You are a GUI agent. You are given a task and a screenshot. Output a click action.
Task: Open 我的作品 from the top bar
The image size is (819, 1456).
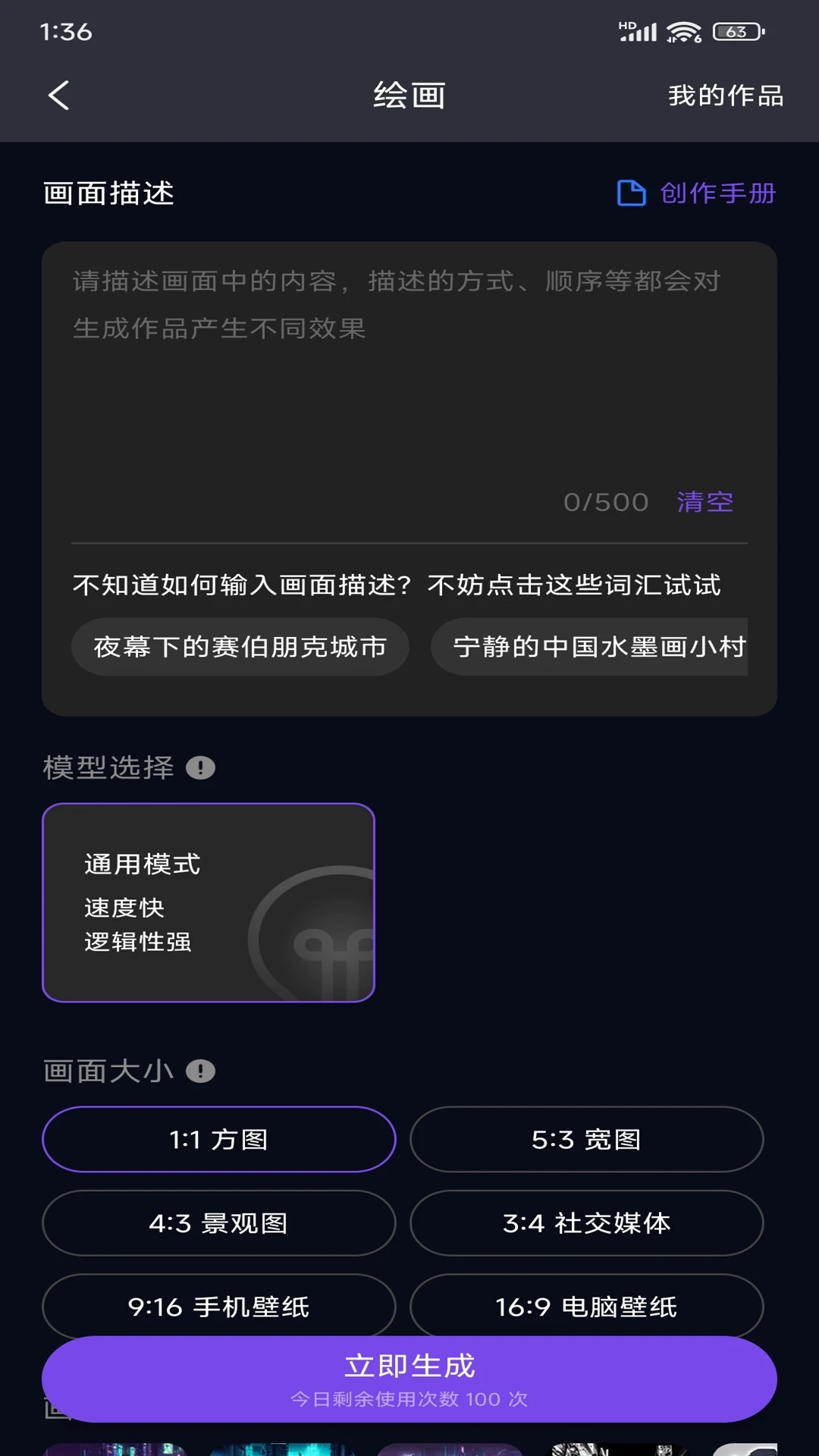pyautogui.click(x=724, y=94)
